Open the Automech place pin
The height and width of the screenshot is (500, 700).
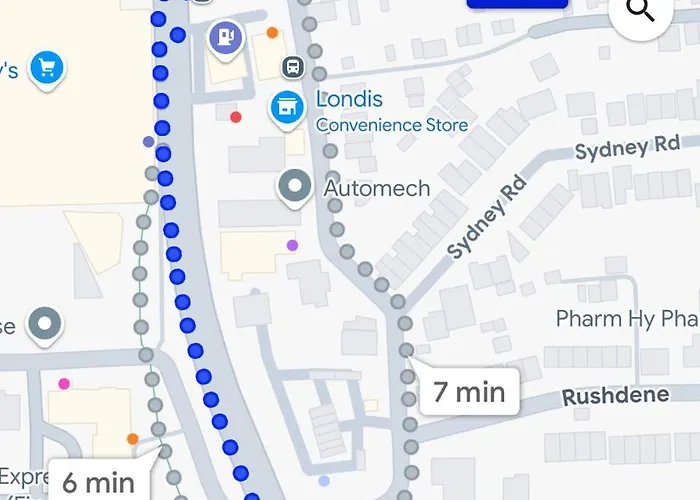click(x=295, y=187)
